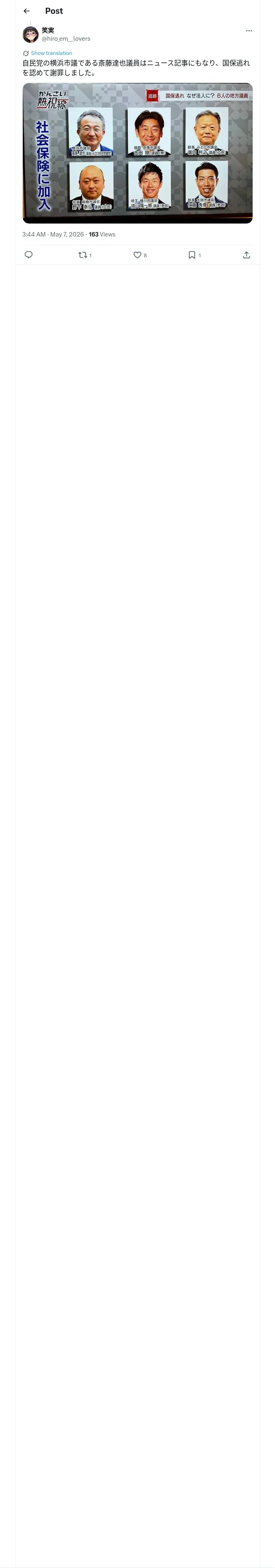Bookmark this post

(192, 255)
